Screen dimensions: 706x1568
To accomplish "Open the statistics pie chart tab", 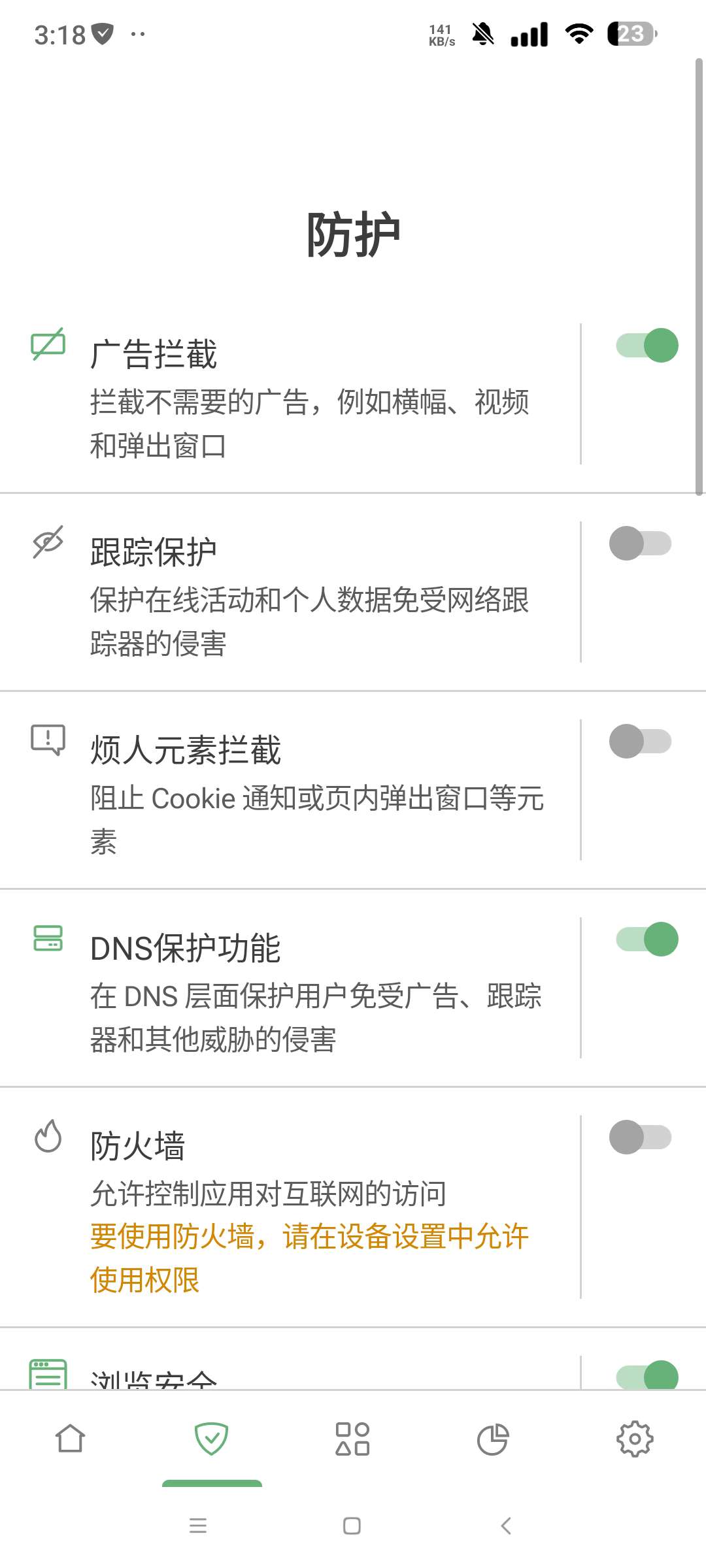I will click(x=492, y=1439).
